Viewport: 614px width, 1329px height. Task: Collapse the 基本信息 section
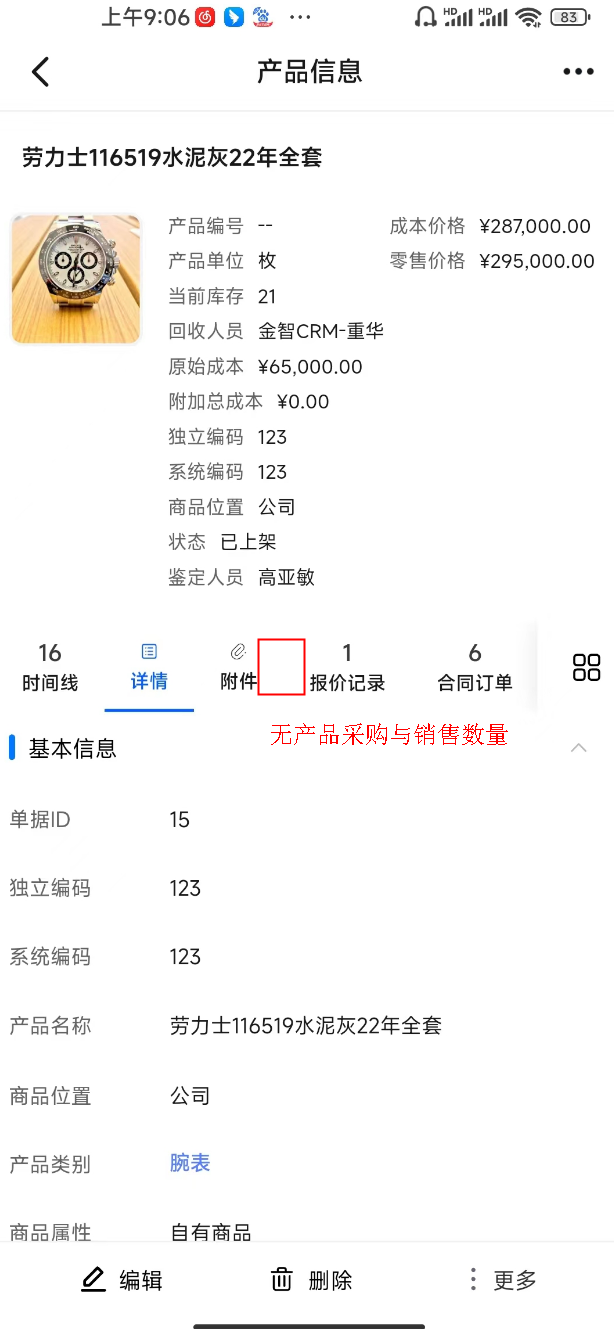click(579, 748)
